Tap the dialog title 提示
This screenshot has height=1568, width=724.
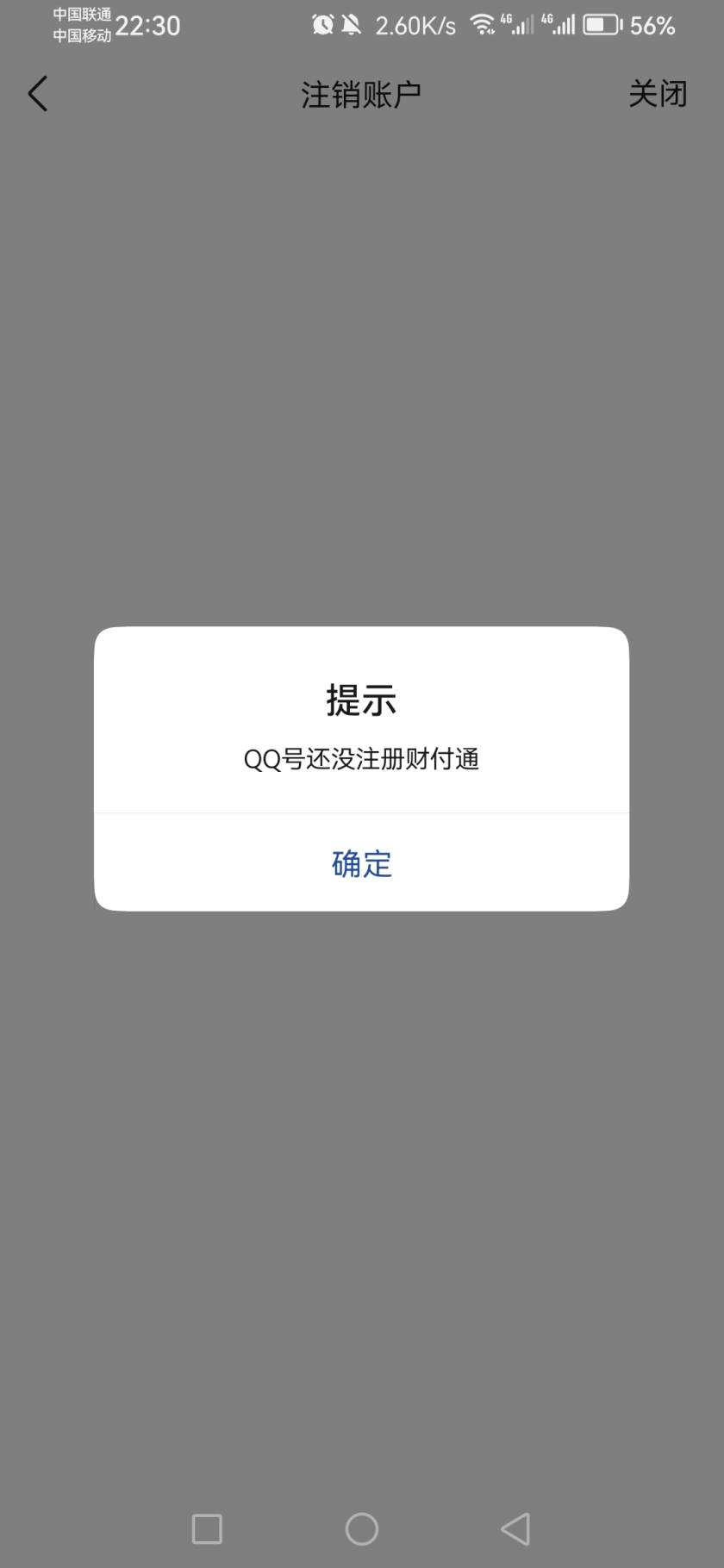(361, 700)
